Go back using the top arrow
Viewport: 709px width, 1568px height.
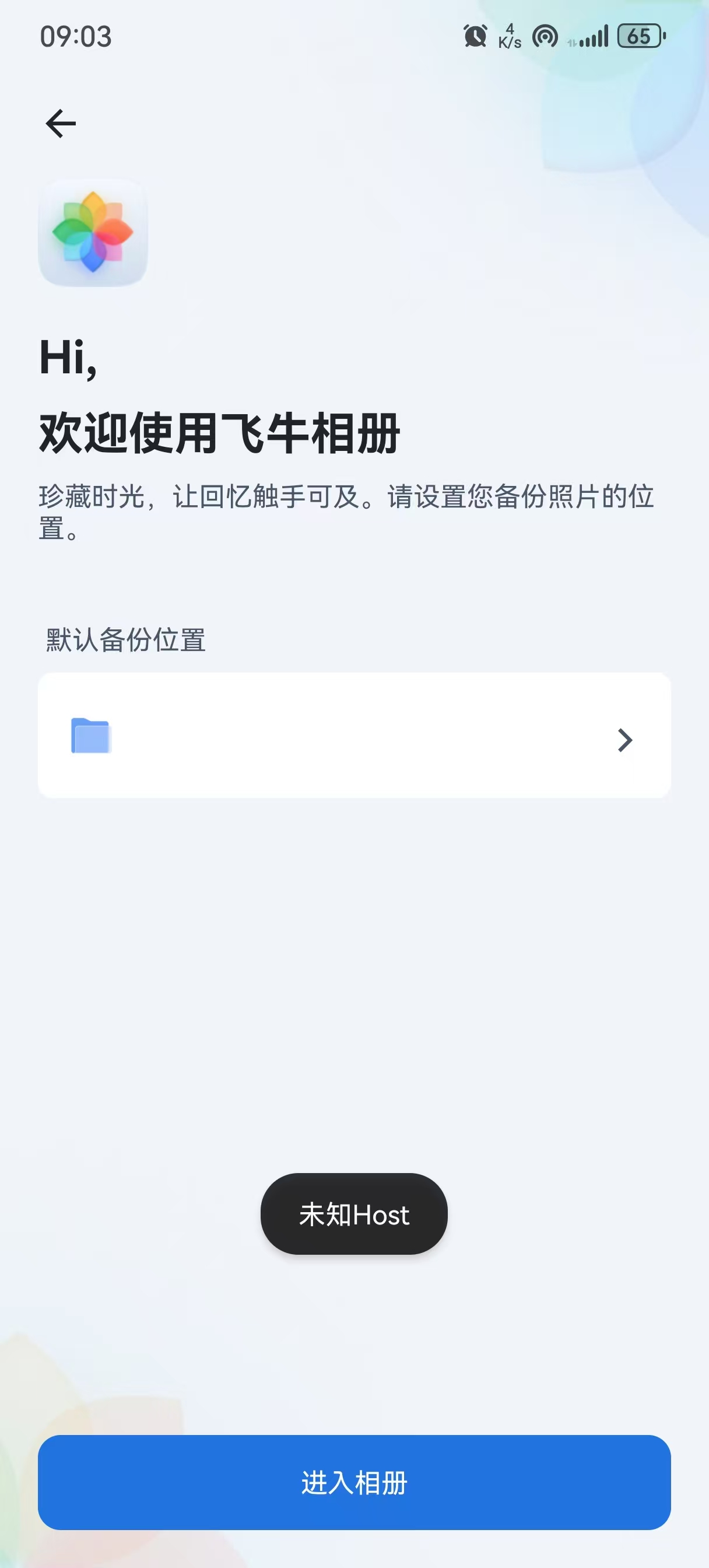click(61, 124)
